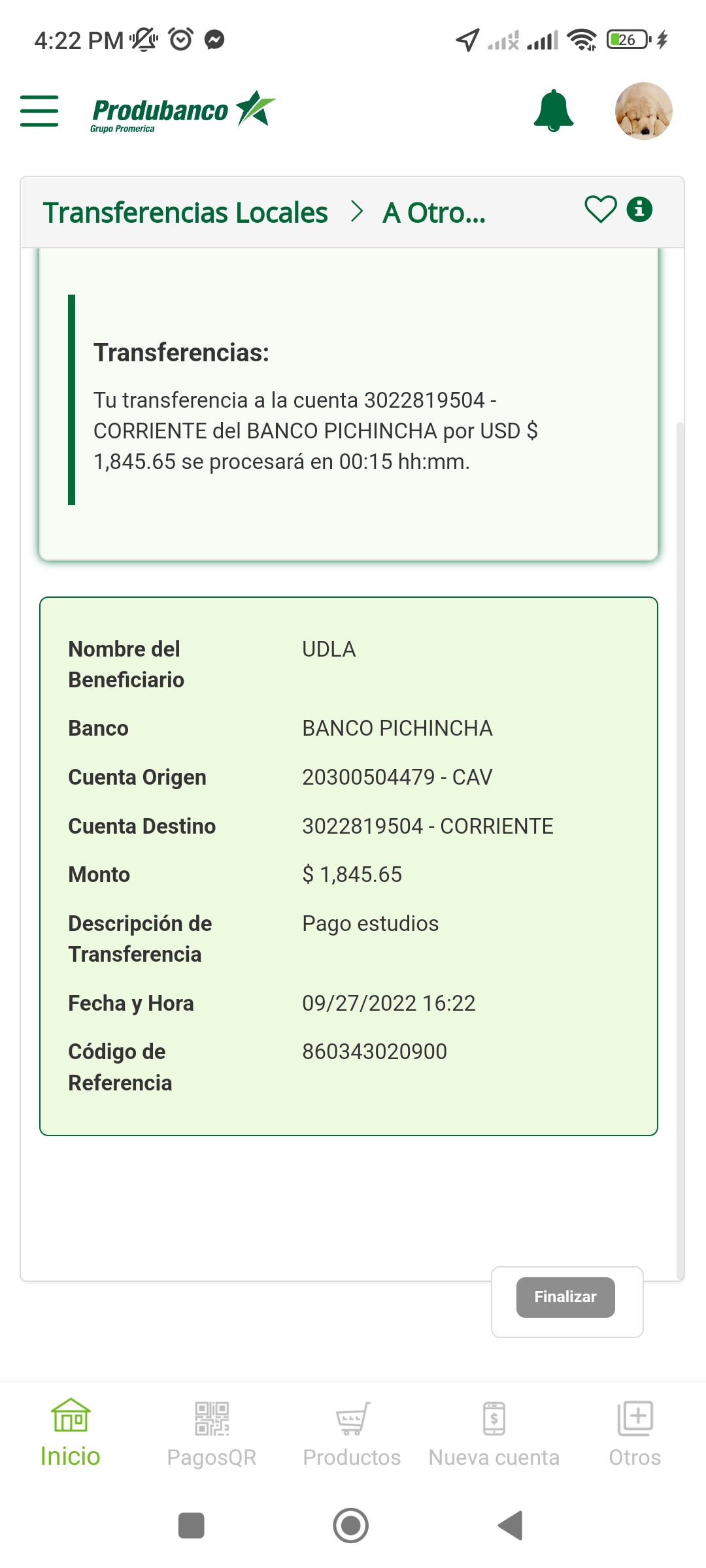Open the profile picture avatar
Image resolution: width=706 pixels, height=1568 pixels.
[643, 110]
